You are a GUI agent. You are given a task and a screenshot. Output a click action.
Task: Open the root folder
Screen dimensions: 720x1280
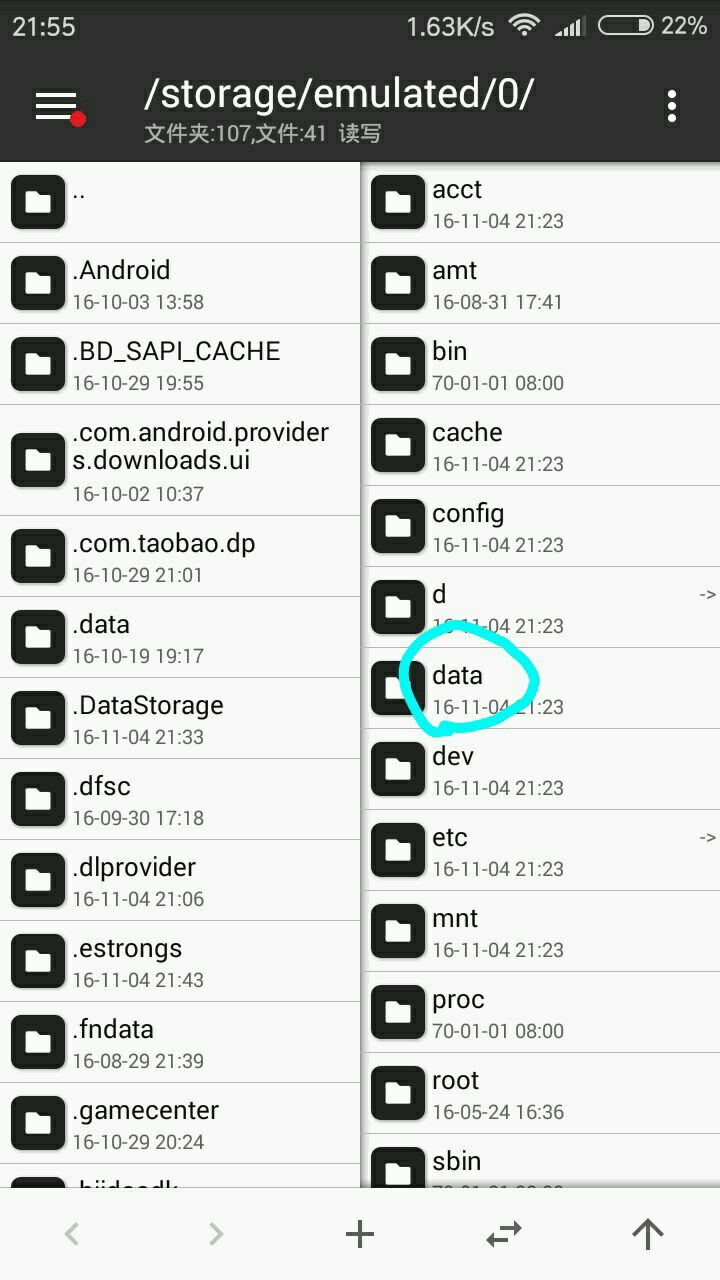[x=540, y=1093]
